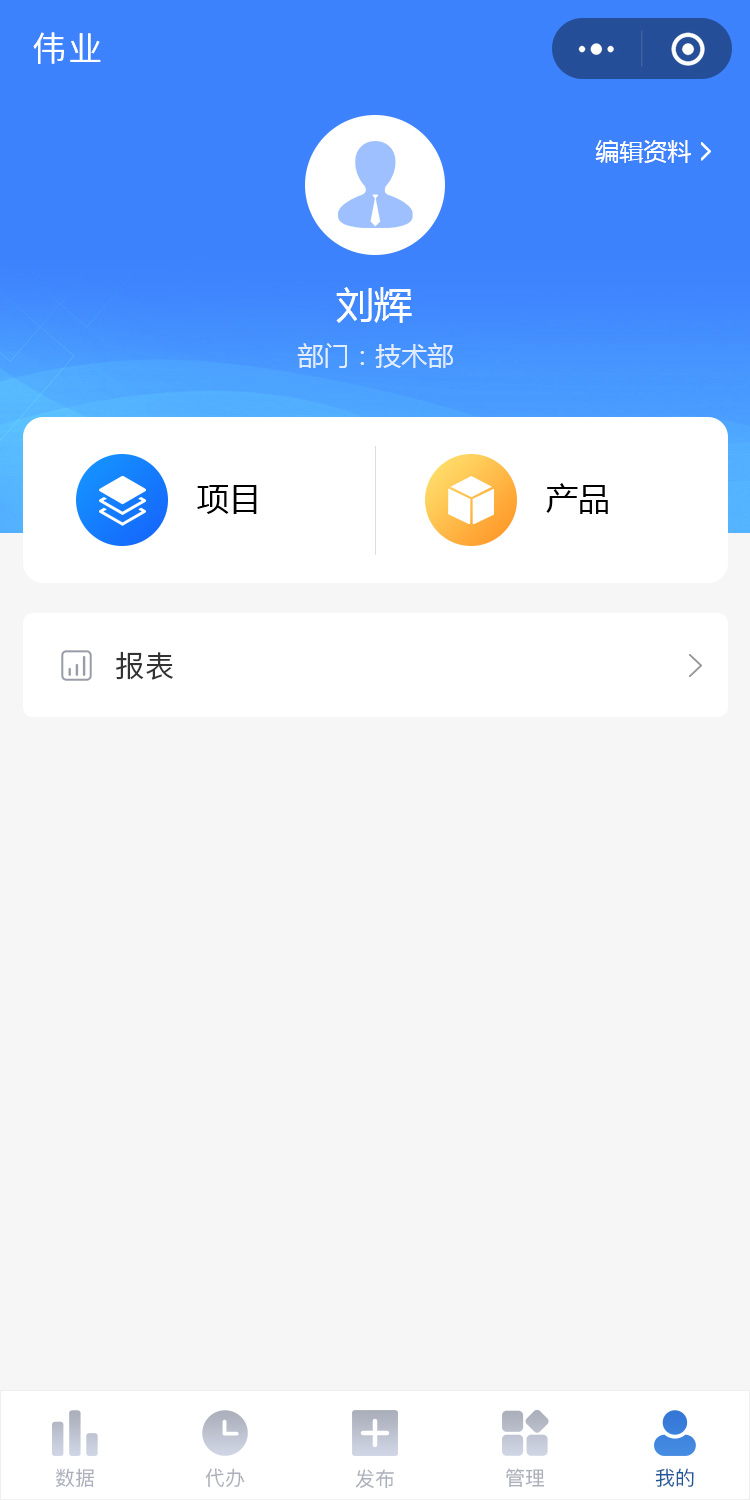Viewport: 750px width, 1500px height.
Task: Tap the profile avatar picture
Action: [375, 185]
